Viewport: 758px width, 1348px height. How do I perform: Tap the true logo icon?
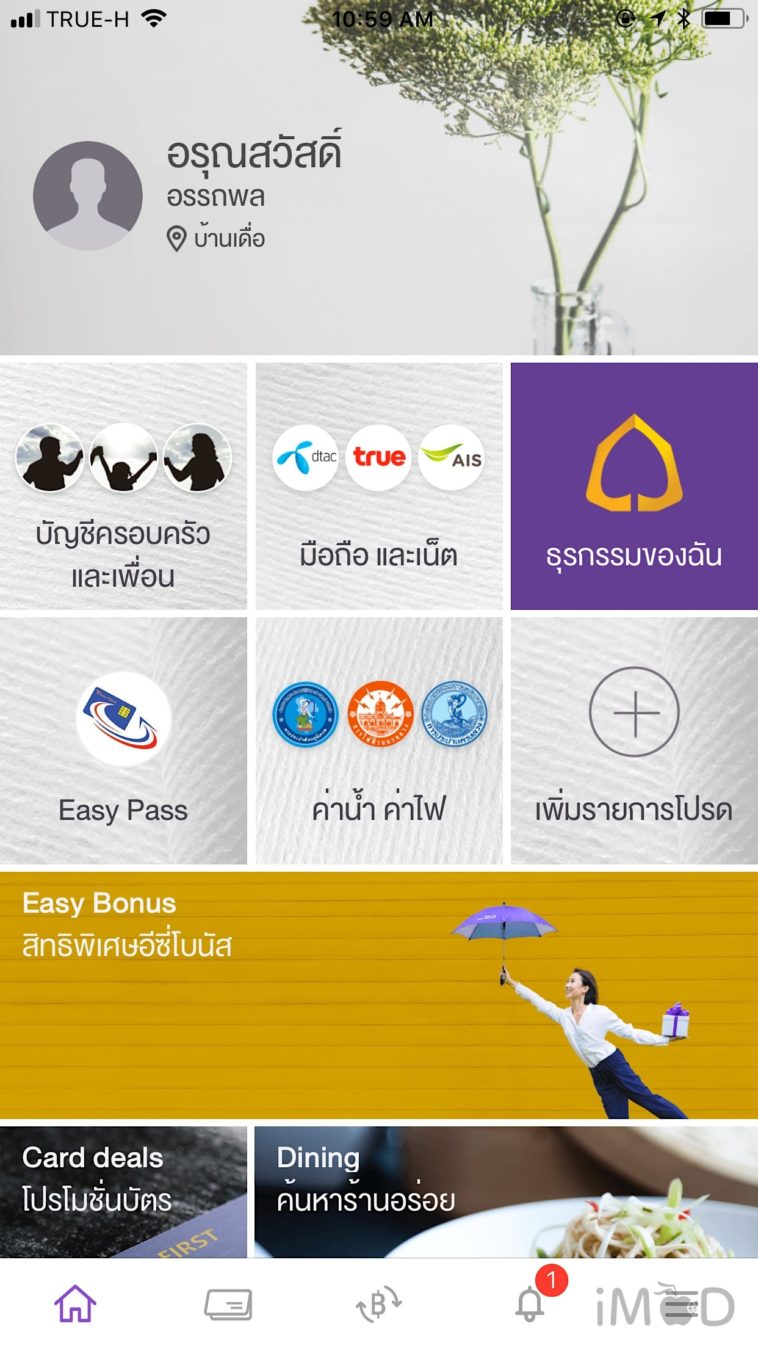[x=377, y=456]
